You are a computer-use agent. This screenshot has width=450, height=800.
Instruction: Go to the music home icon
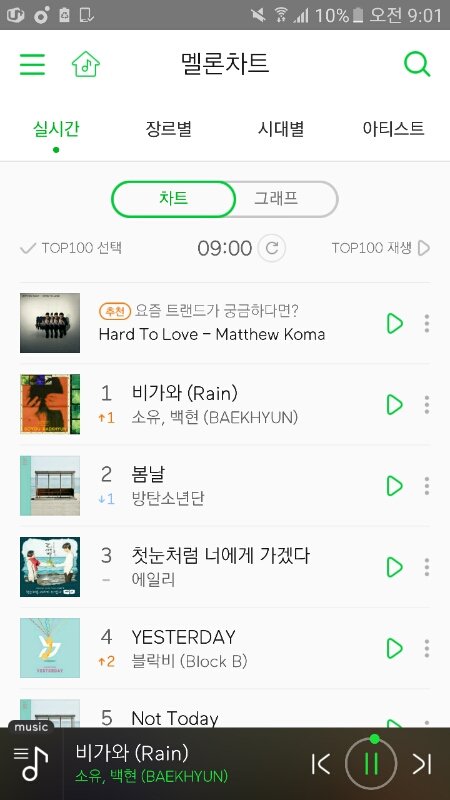pyautogui.click(x=86, y=64)
